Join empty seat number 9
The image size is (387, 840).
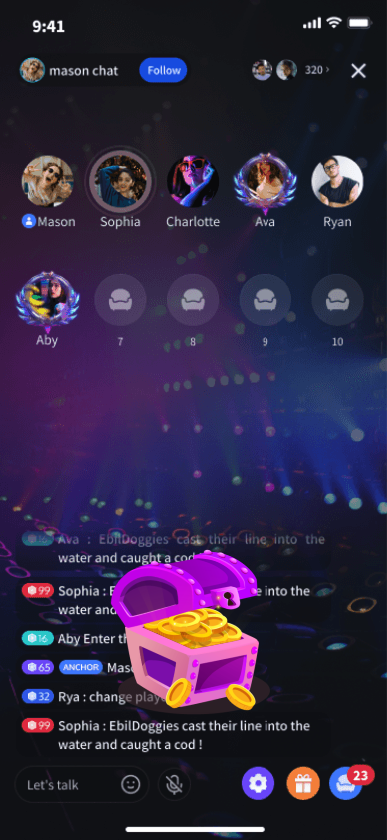265,300
